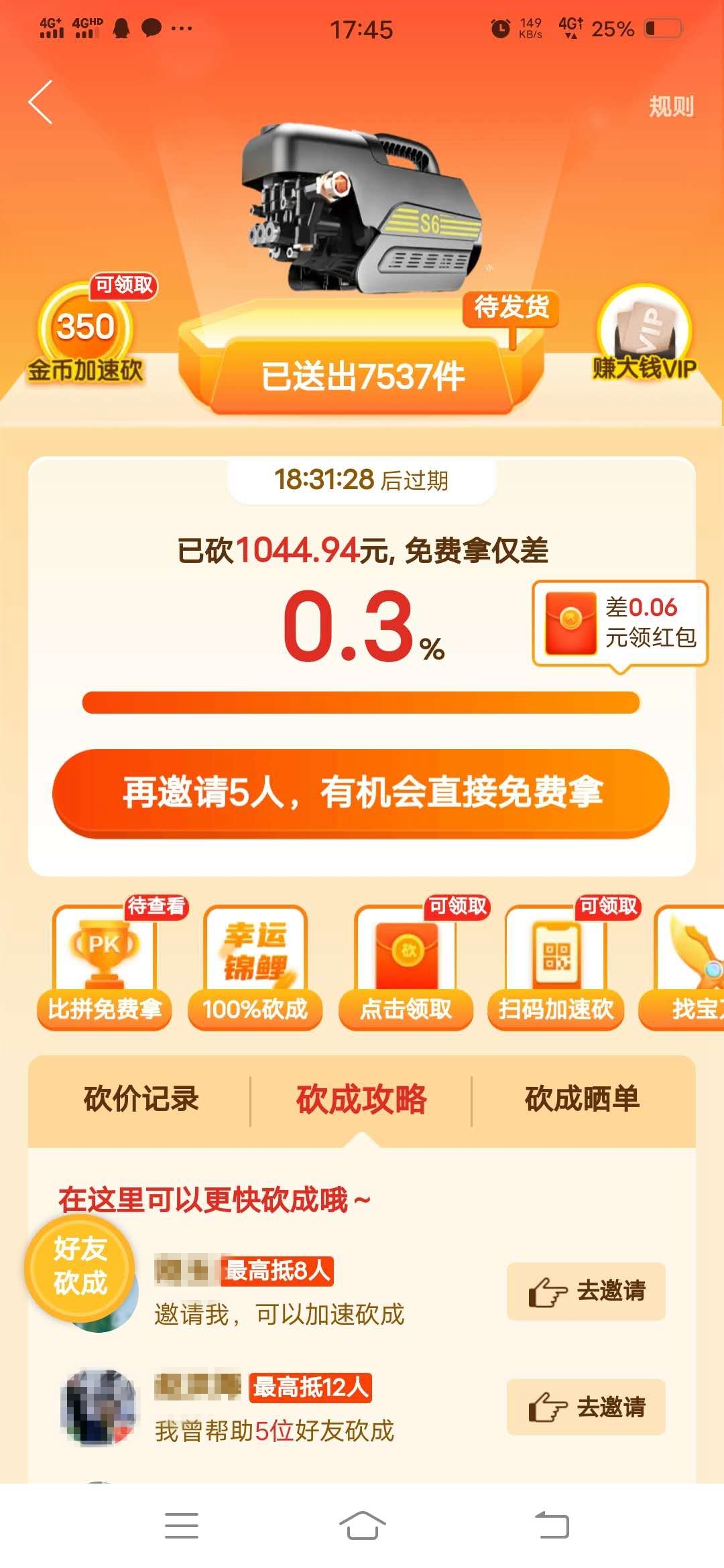Open 幸运锦鲤 100%砍成
Image resolution: width=724 pixels, height=1568 pixels.
coord(255,965)
